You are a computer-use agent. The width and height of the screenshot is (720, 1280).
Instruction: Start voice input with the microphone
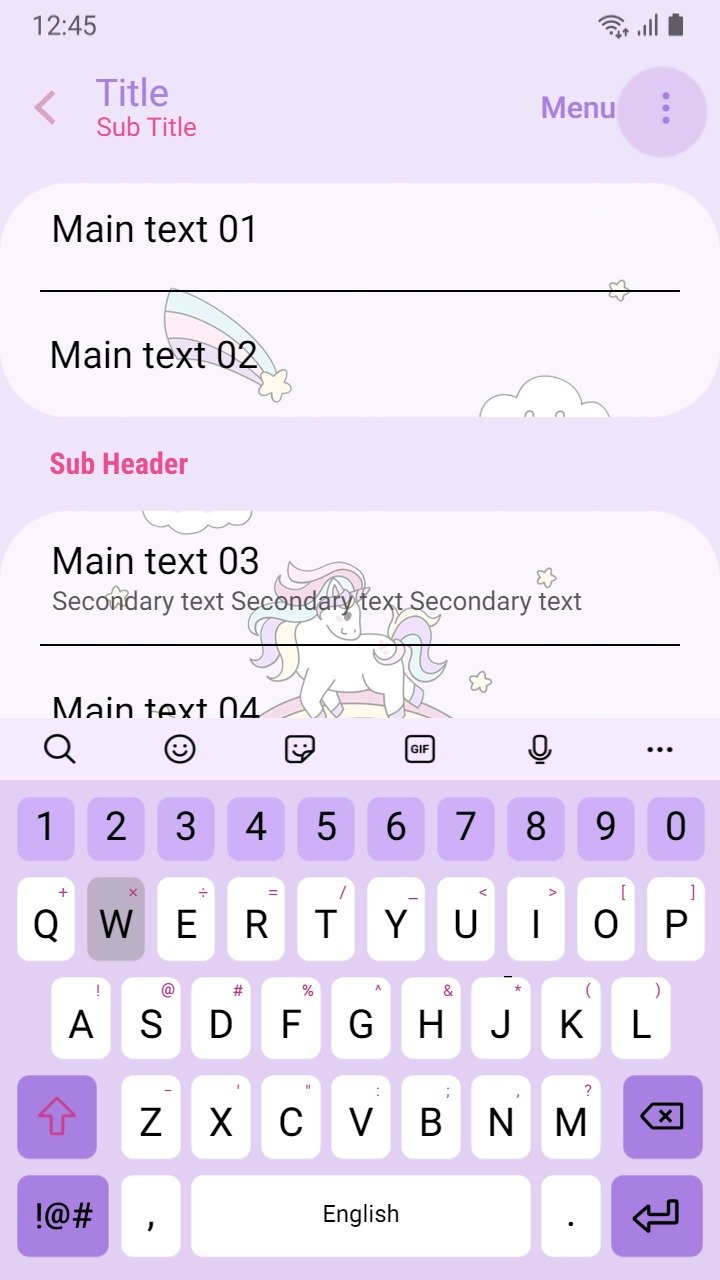pos(540,748)
